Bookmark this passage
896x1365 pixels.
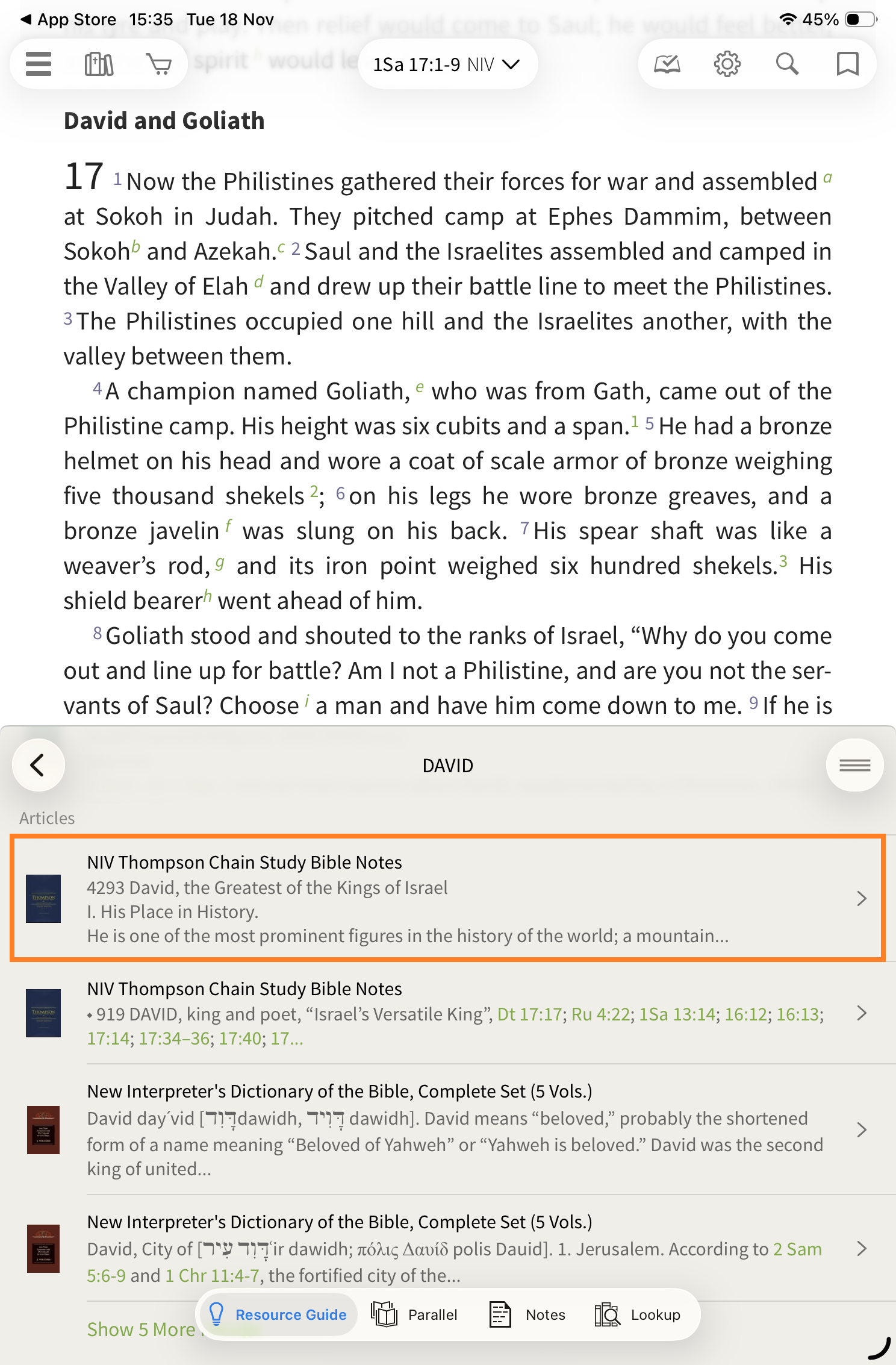click(x=847, y=64)
